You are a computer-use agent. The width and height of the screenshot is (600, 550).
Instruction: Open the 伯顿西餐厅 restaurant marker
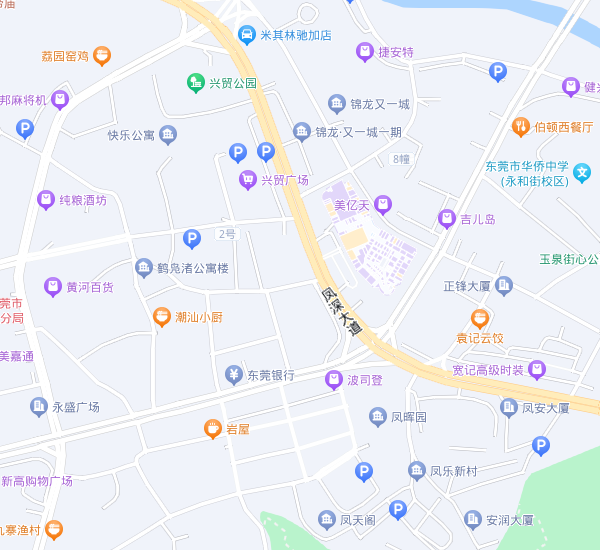pyautogui.click(x=520, y=127)
